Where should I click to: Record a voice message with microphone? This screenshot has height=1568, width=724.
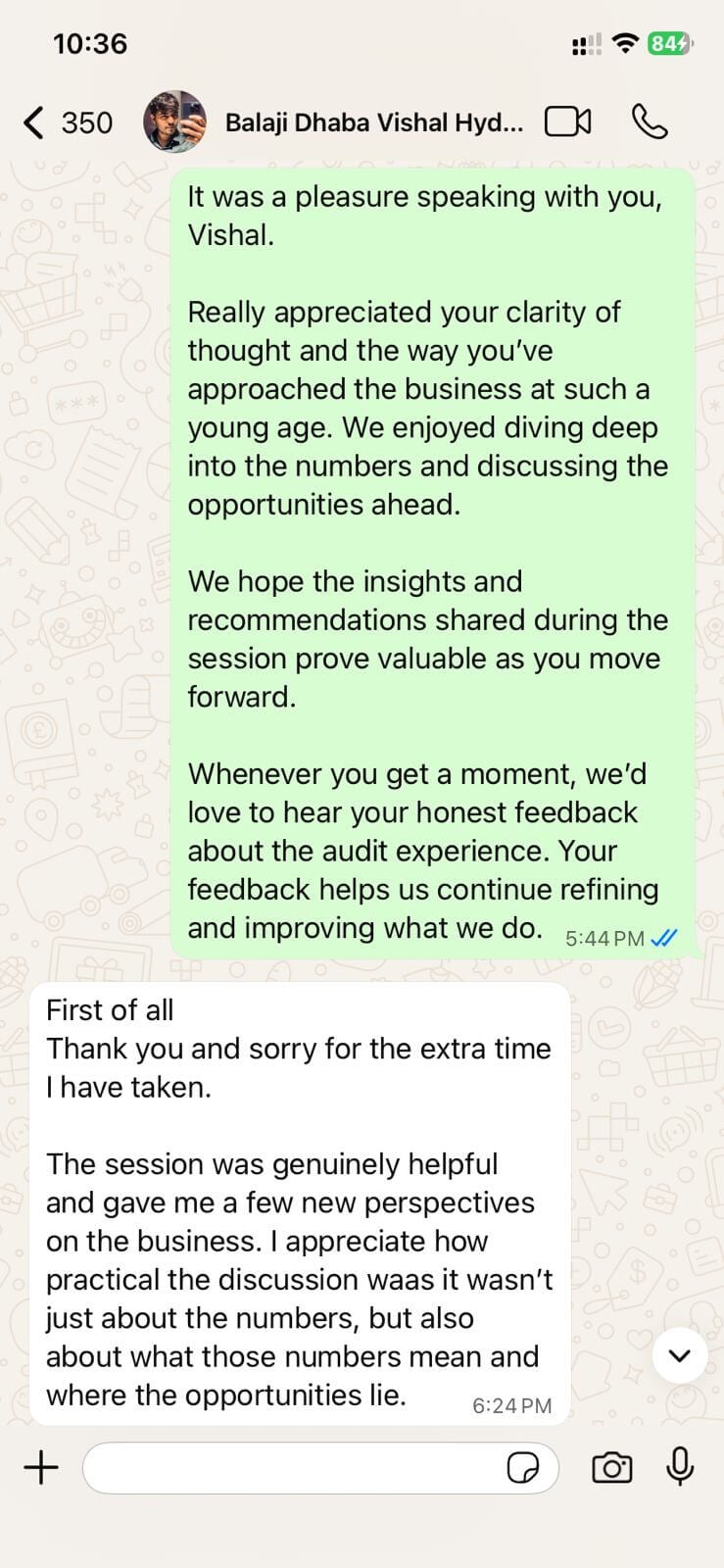[680, 1467]
